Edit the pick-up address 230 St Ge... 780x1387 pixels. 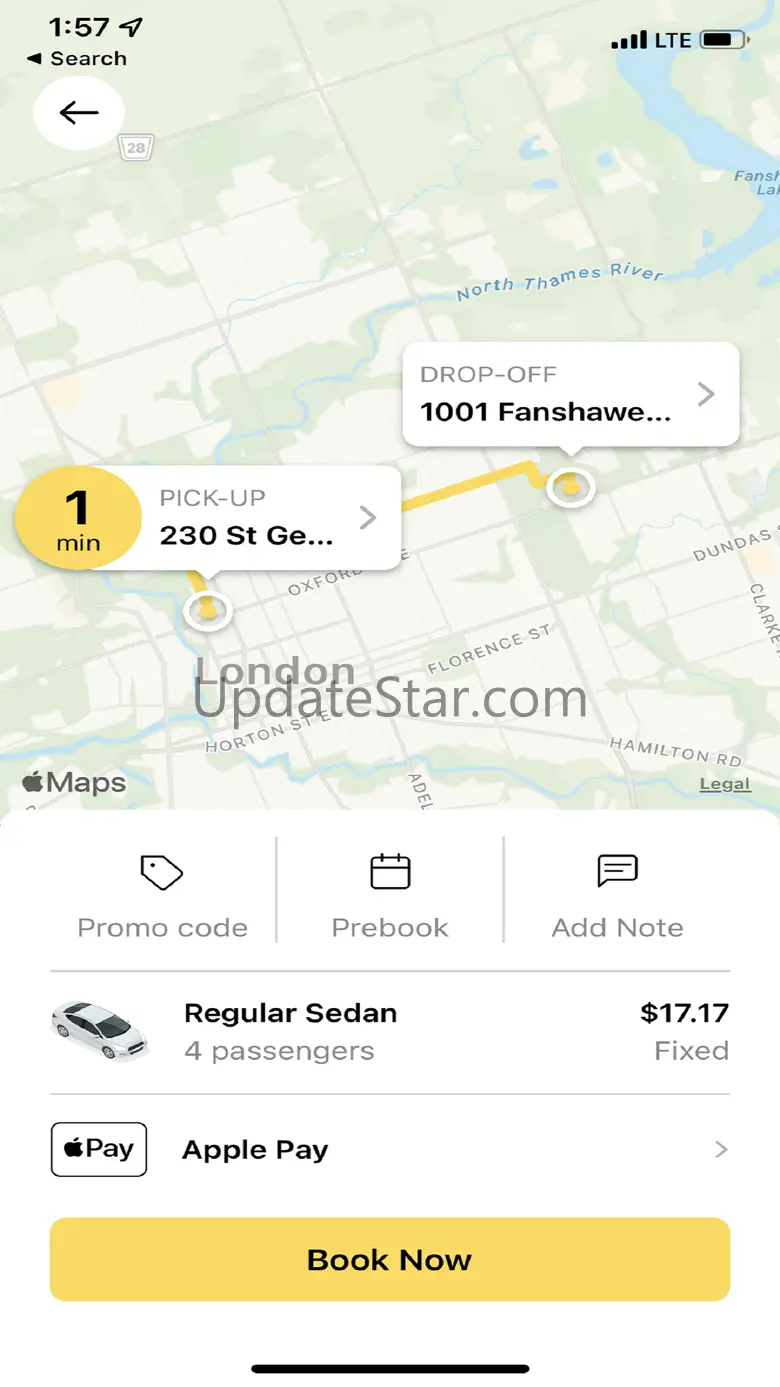point(208,518)
